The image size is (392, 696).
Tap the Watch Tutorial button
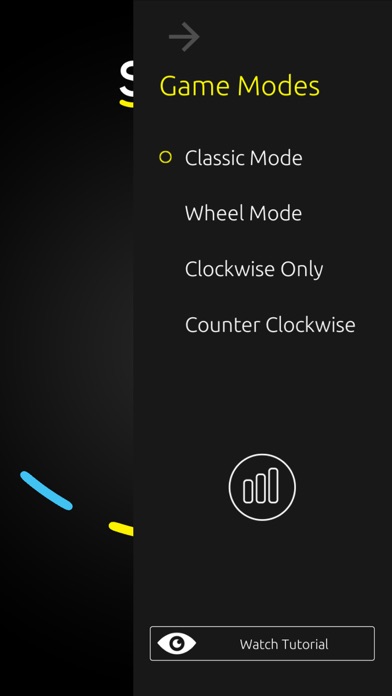pyautogui.click(x=262, y=643)
